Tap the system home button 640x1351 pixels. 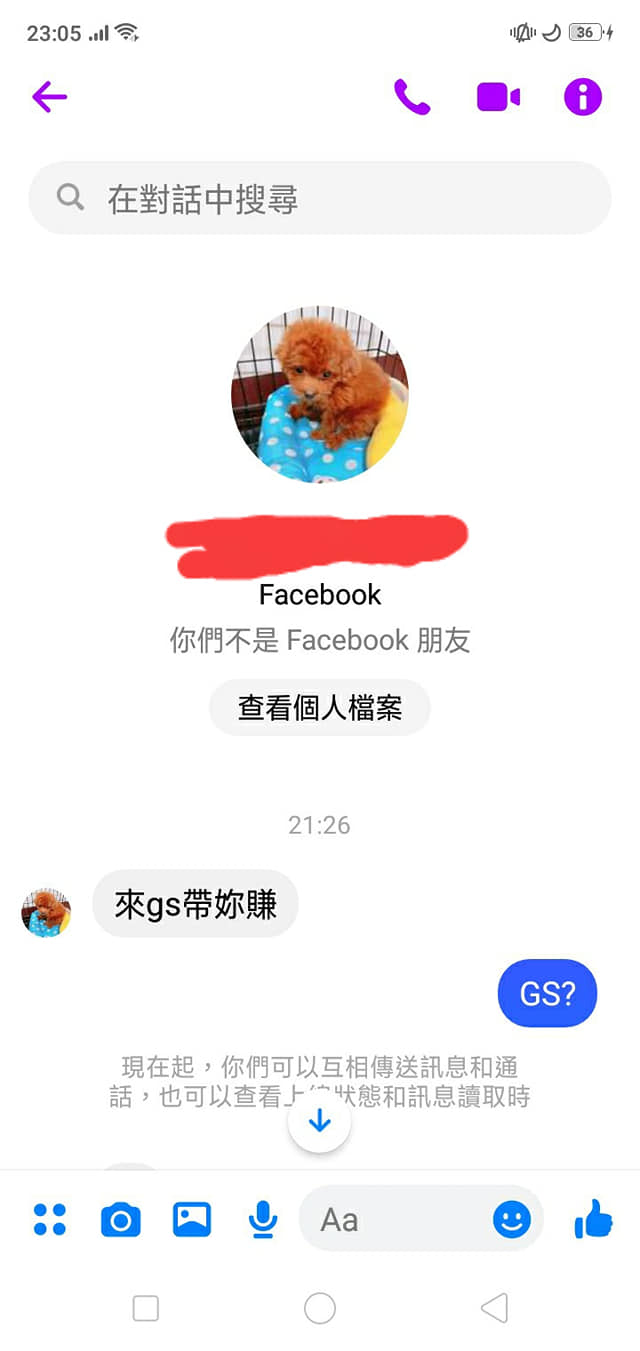[320, 1308]
